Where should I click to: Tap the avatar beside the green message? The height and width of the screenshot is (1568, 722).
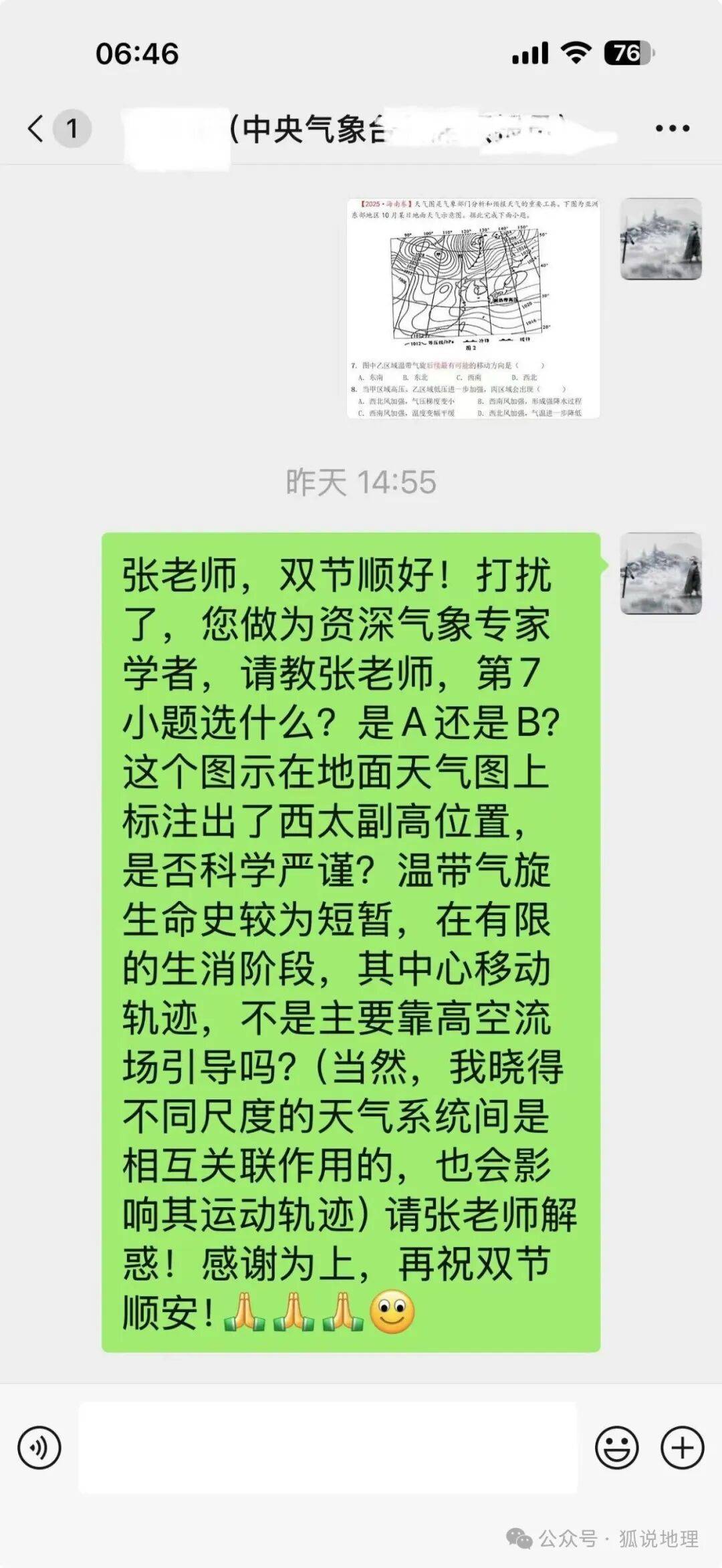coord(660,573)
